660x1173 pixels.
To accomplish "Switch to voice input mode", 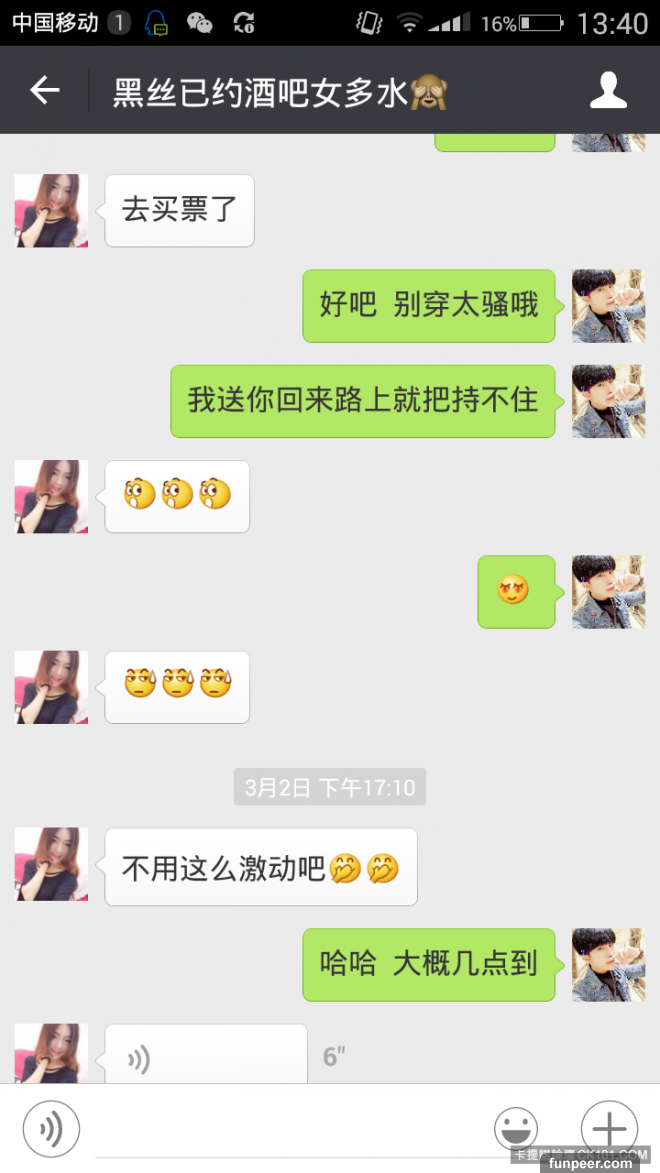I will point(51,1129).
